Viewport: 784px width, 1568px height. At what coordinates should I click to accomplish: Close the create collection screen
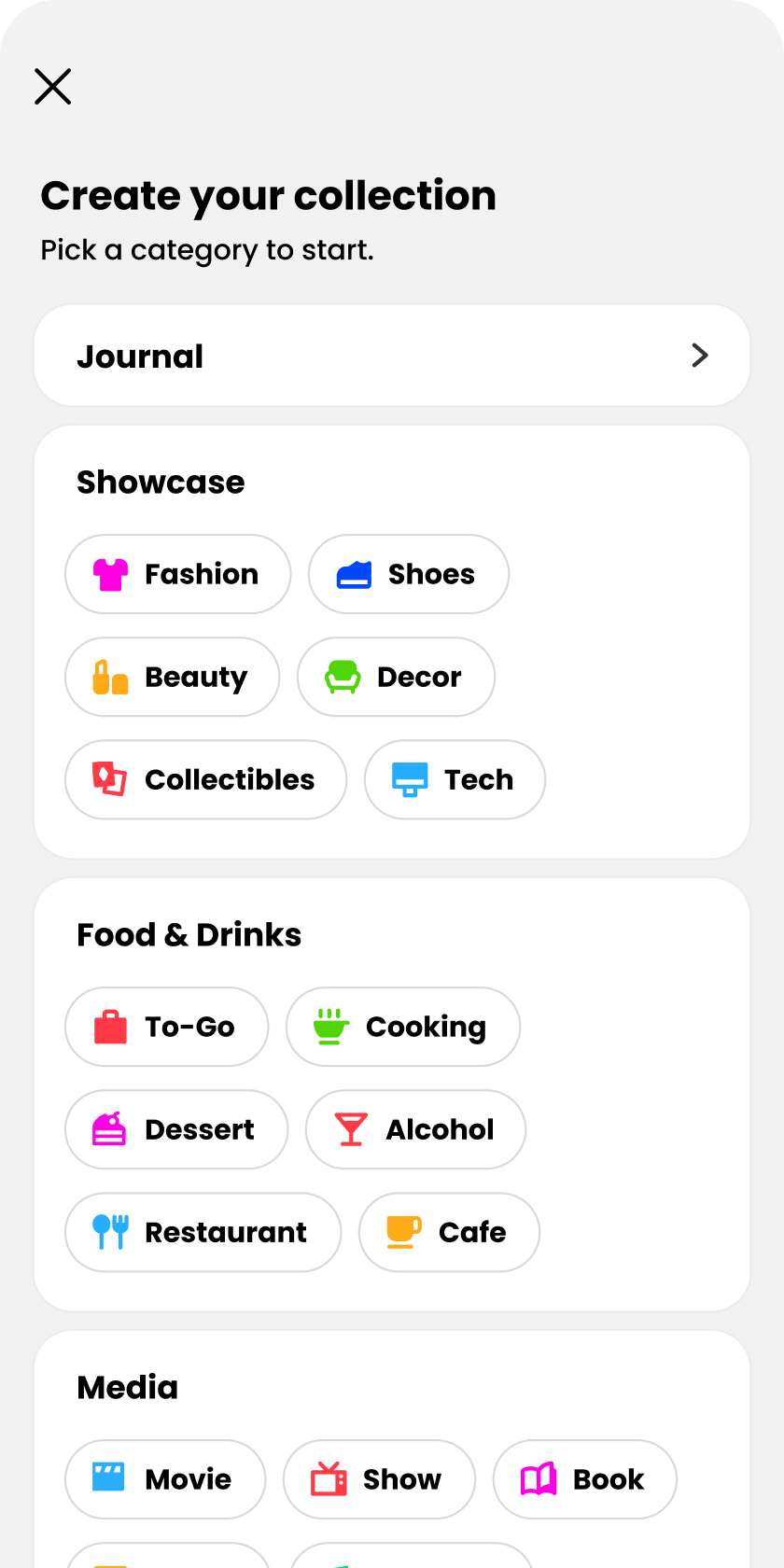tap(53, 87)
